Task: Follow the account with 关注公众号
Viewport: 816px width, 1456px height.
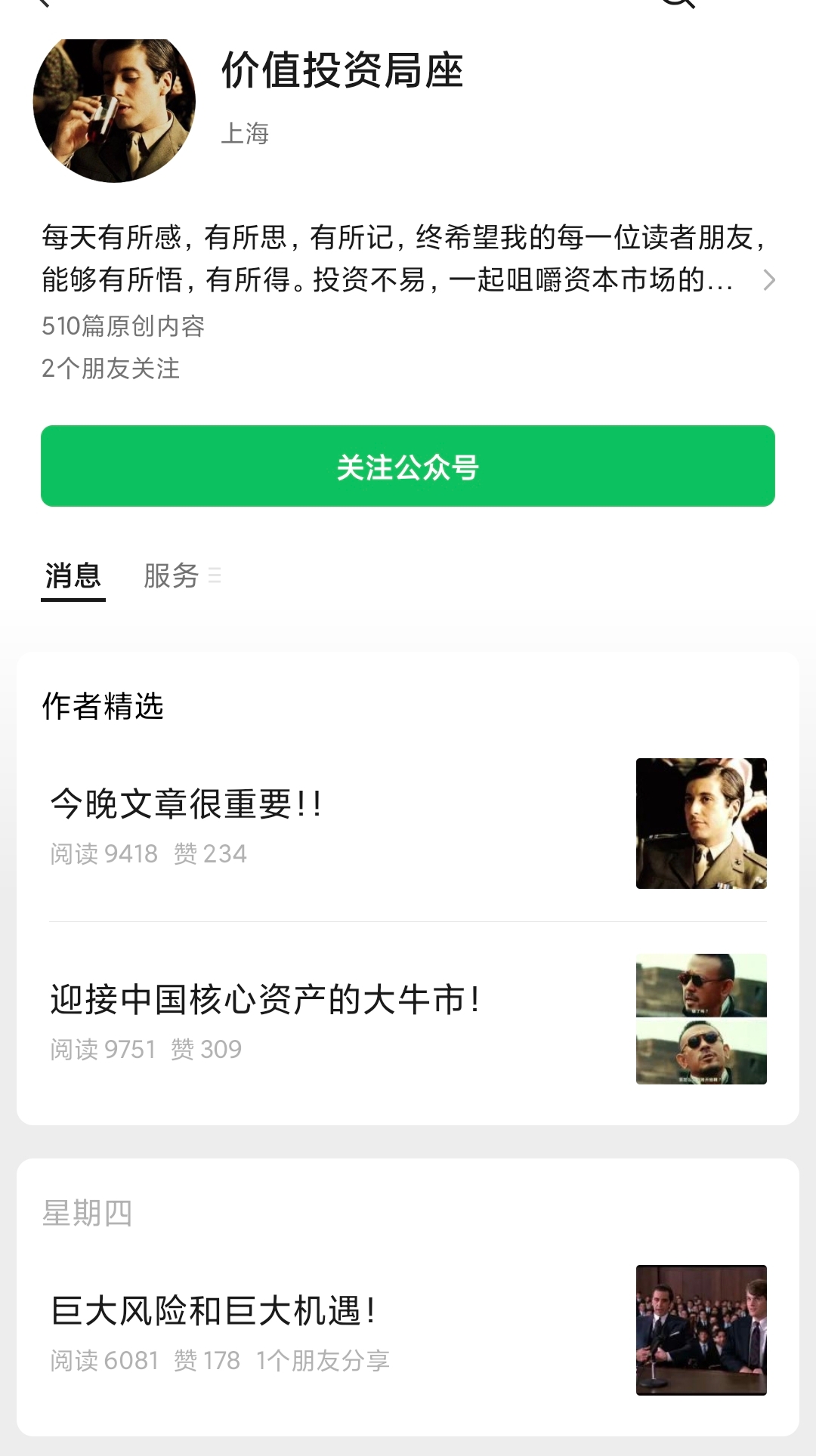Action: pos(408,466)
